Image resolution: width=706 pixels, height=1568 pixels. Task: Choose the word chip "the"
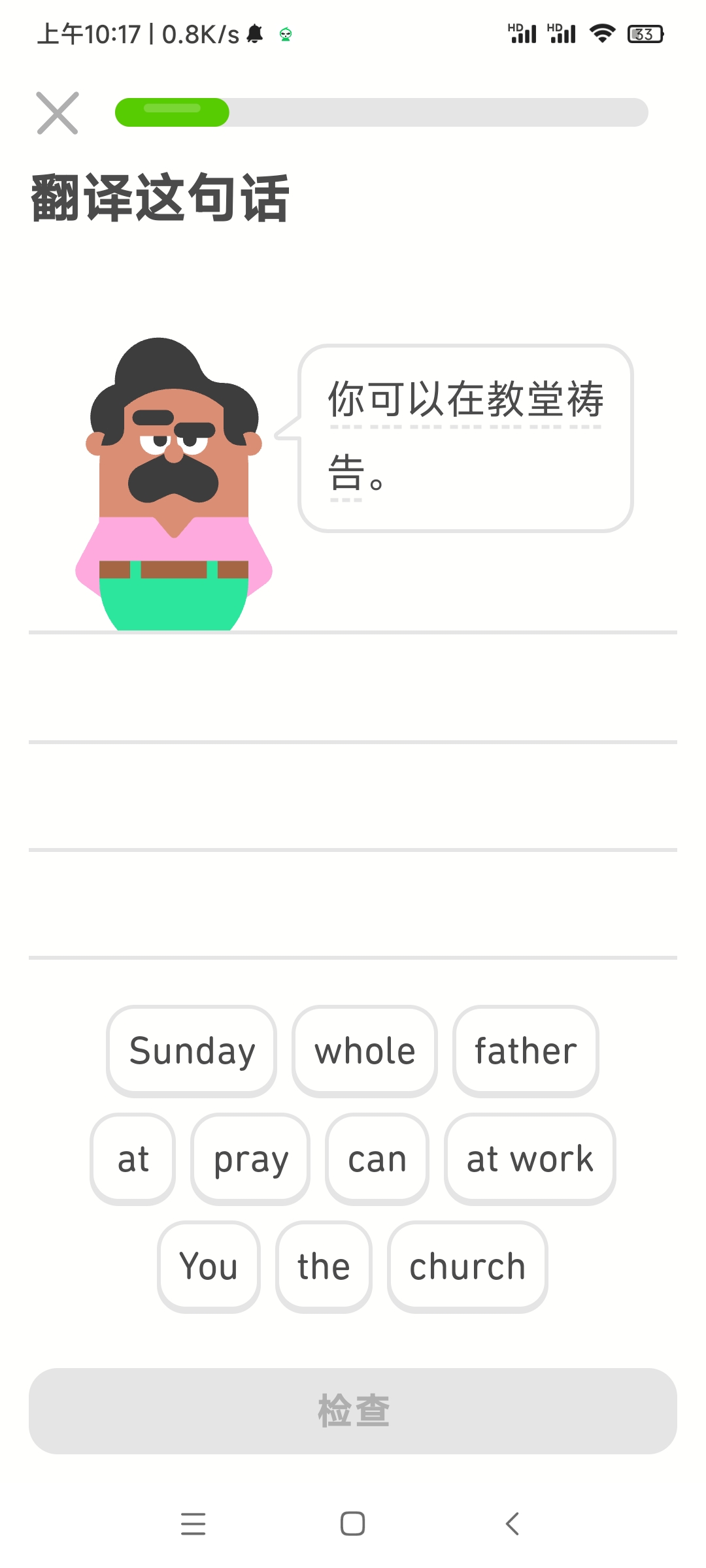click(324, 1267)
